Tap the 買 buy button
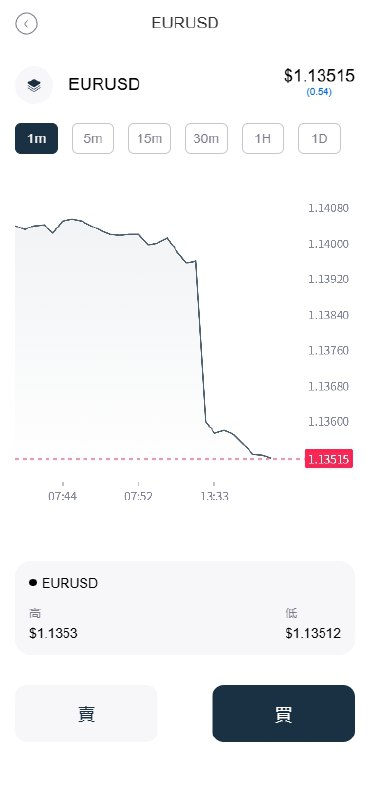370x800 pixels. click(x=283, y=713)
